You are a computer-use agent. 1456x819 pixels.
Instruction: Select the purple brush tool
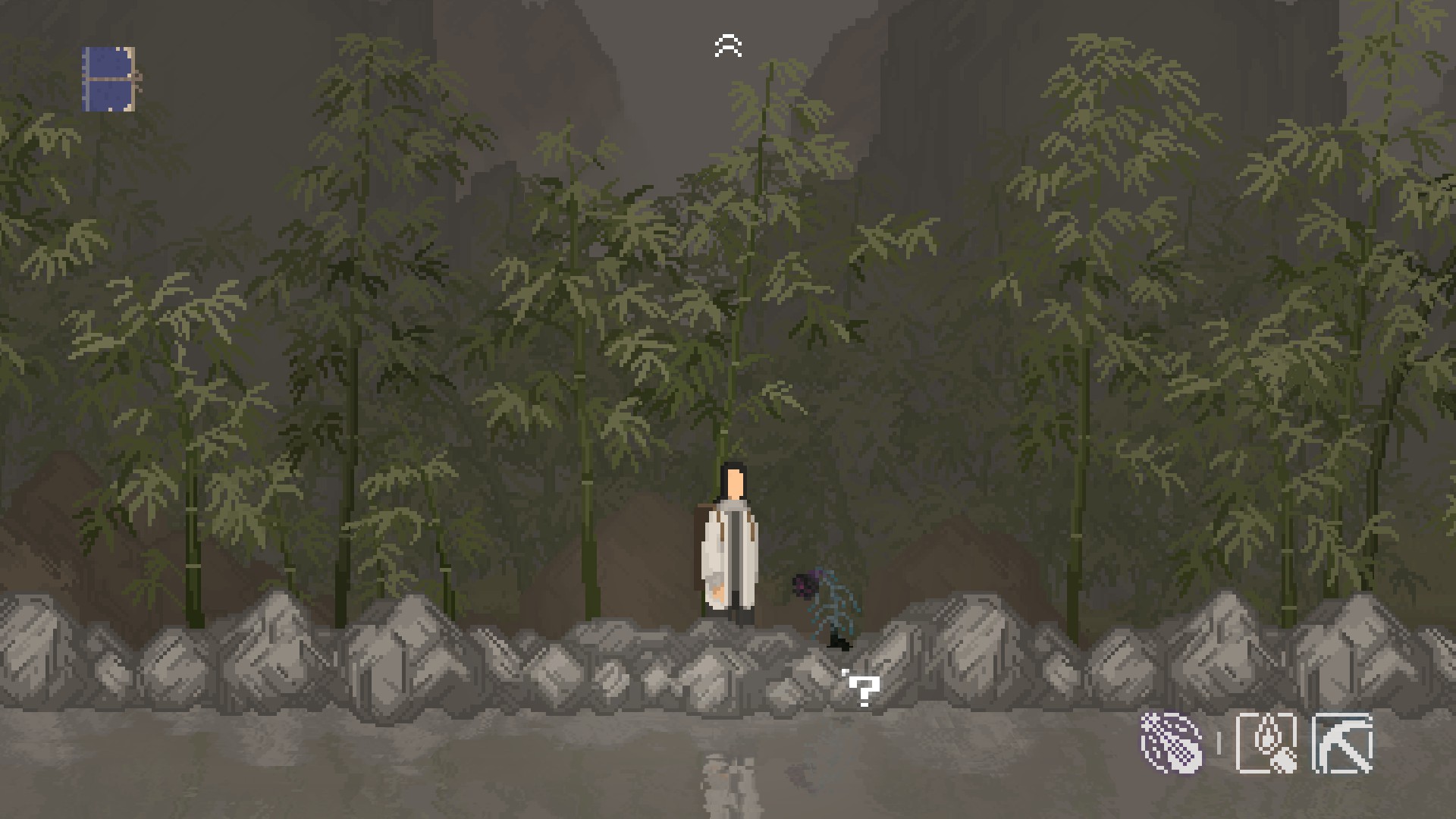[1172, 742]
